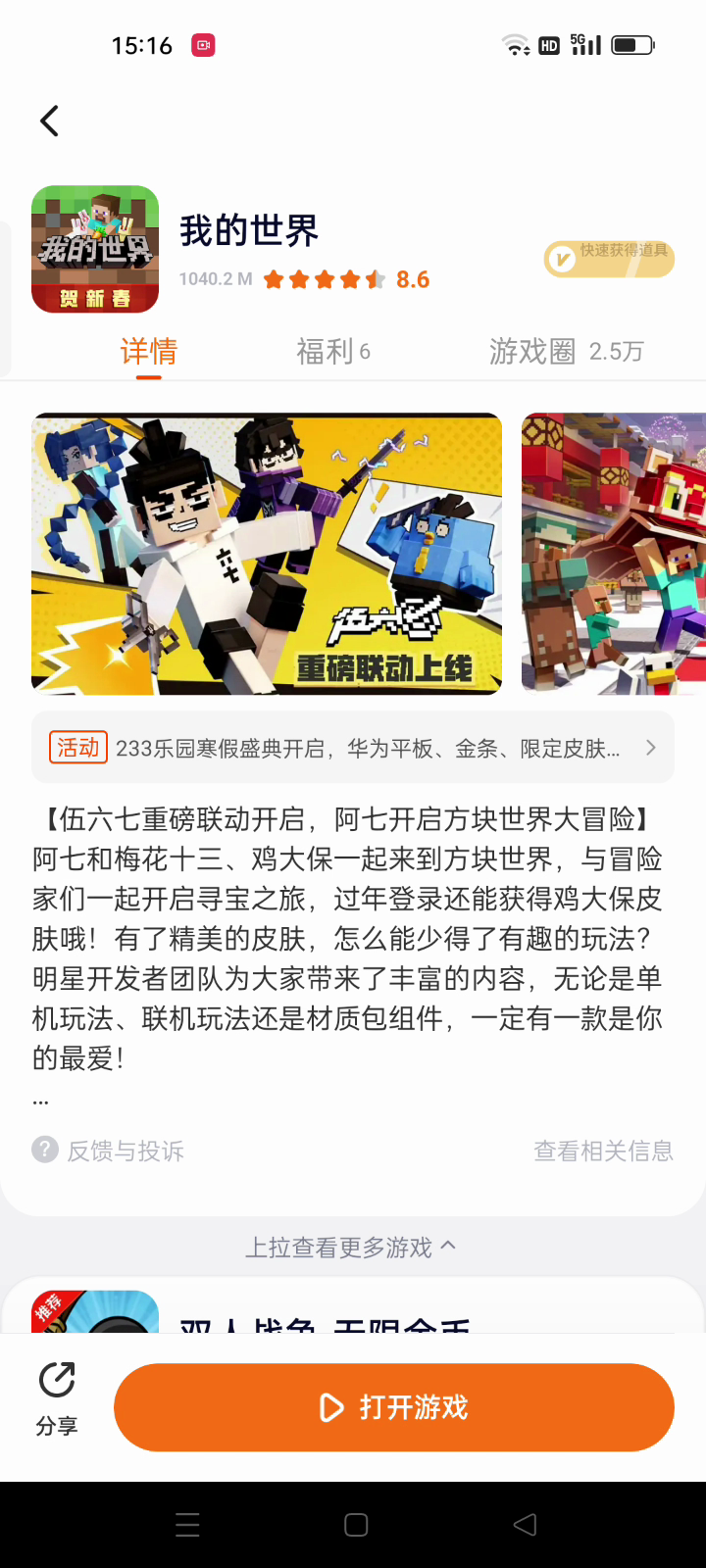706x1568 pixels.
Task: View the second New Year screenshot
Action: point(614,554)
